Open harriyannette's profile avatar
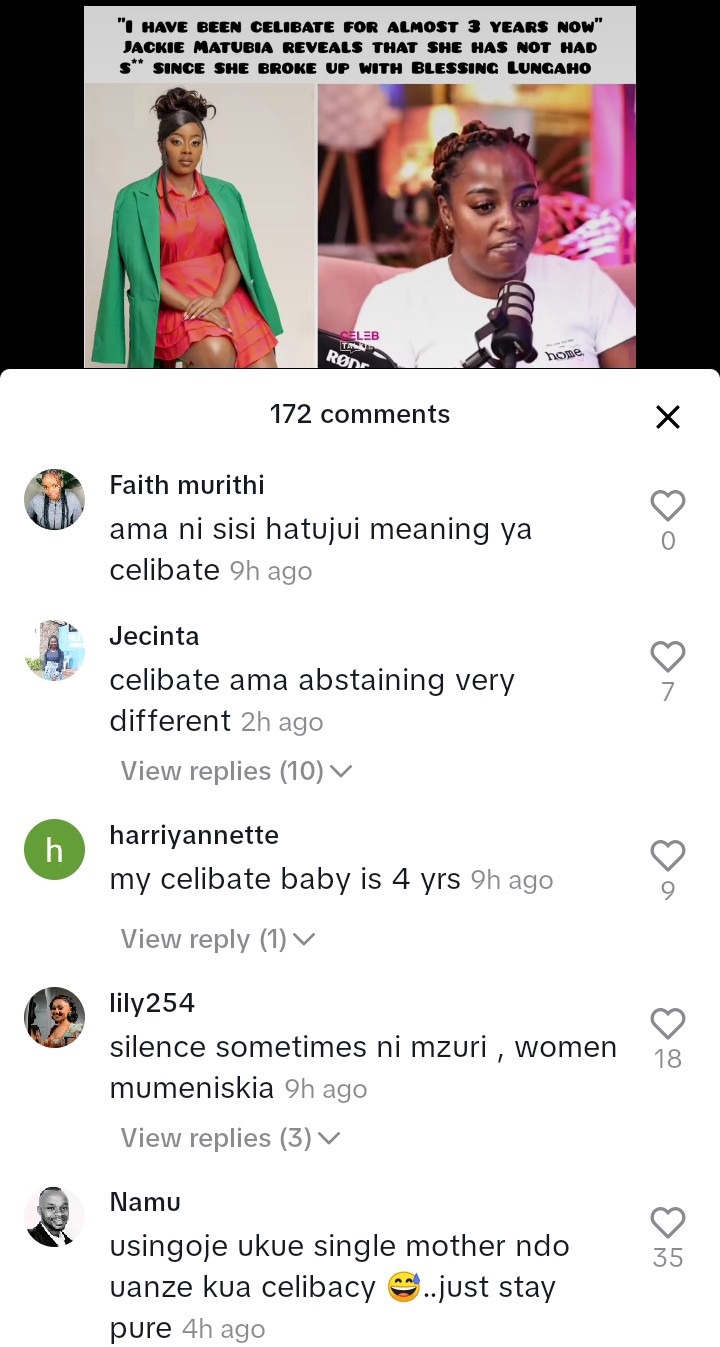The image size is (720, 1347). [x=54, y=849]
